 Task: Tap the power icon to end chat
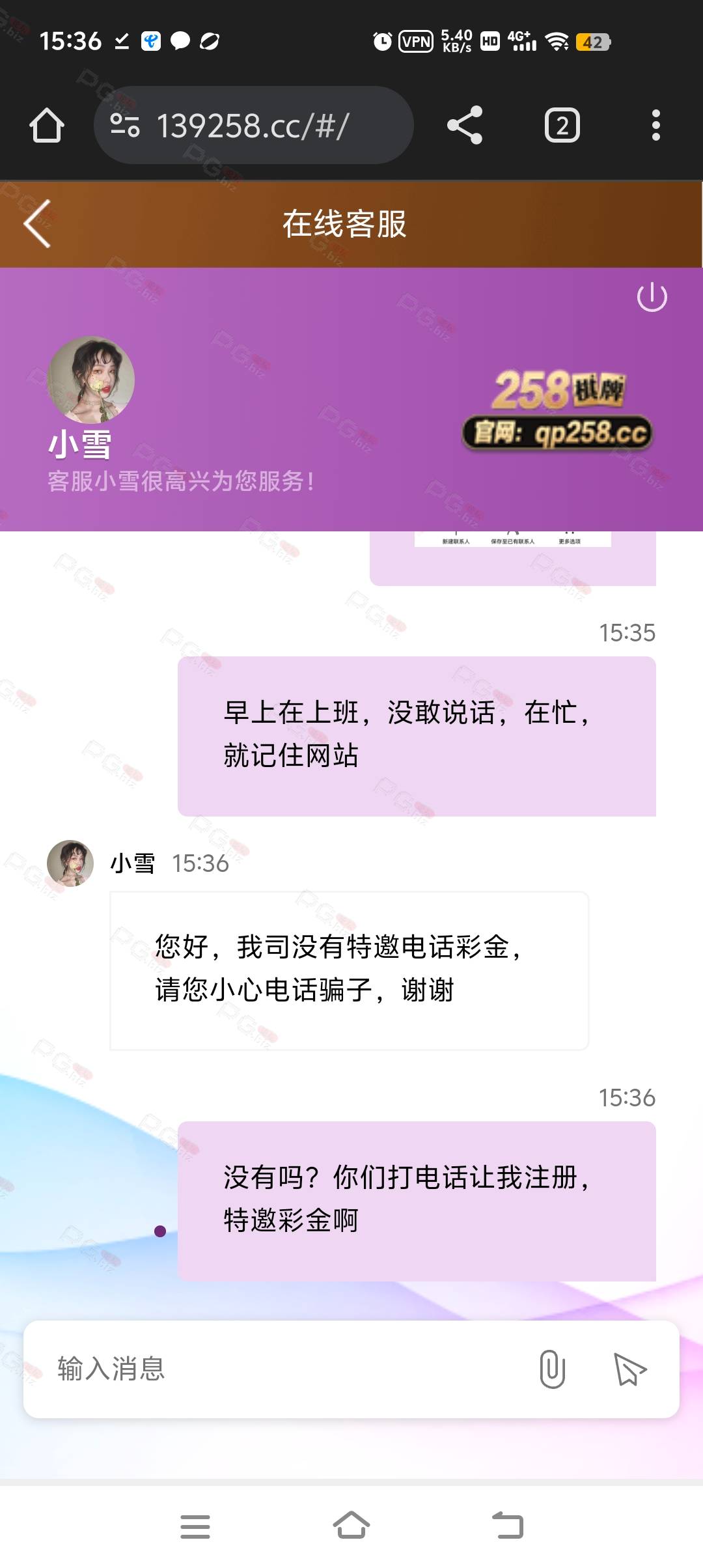652,298
